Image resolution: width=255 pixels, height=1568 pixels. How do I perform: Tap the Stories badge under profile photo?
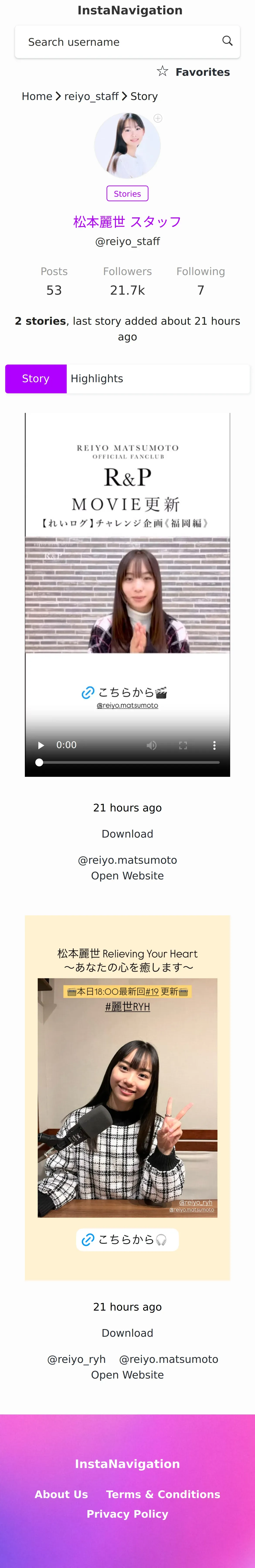127,194
